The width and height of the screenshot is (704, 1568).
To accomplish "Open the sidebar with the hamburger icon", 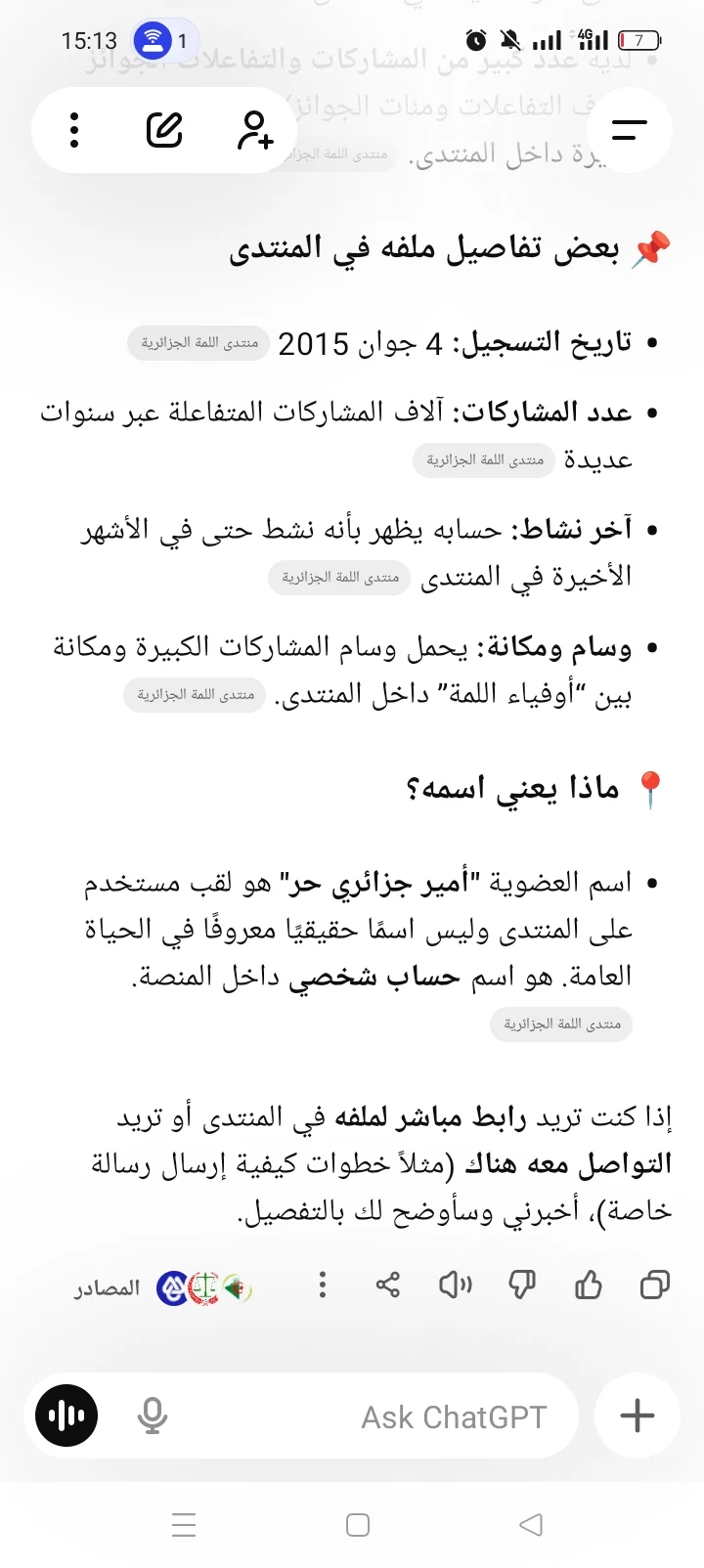I will coord(629,128).
